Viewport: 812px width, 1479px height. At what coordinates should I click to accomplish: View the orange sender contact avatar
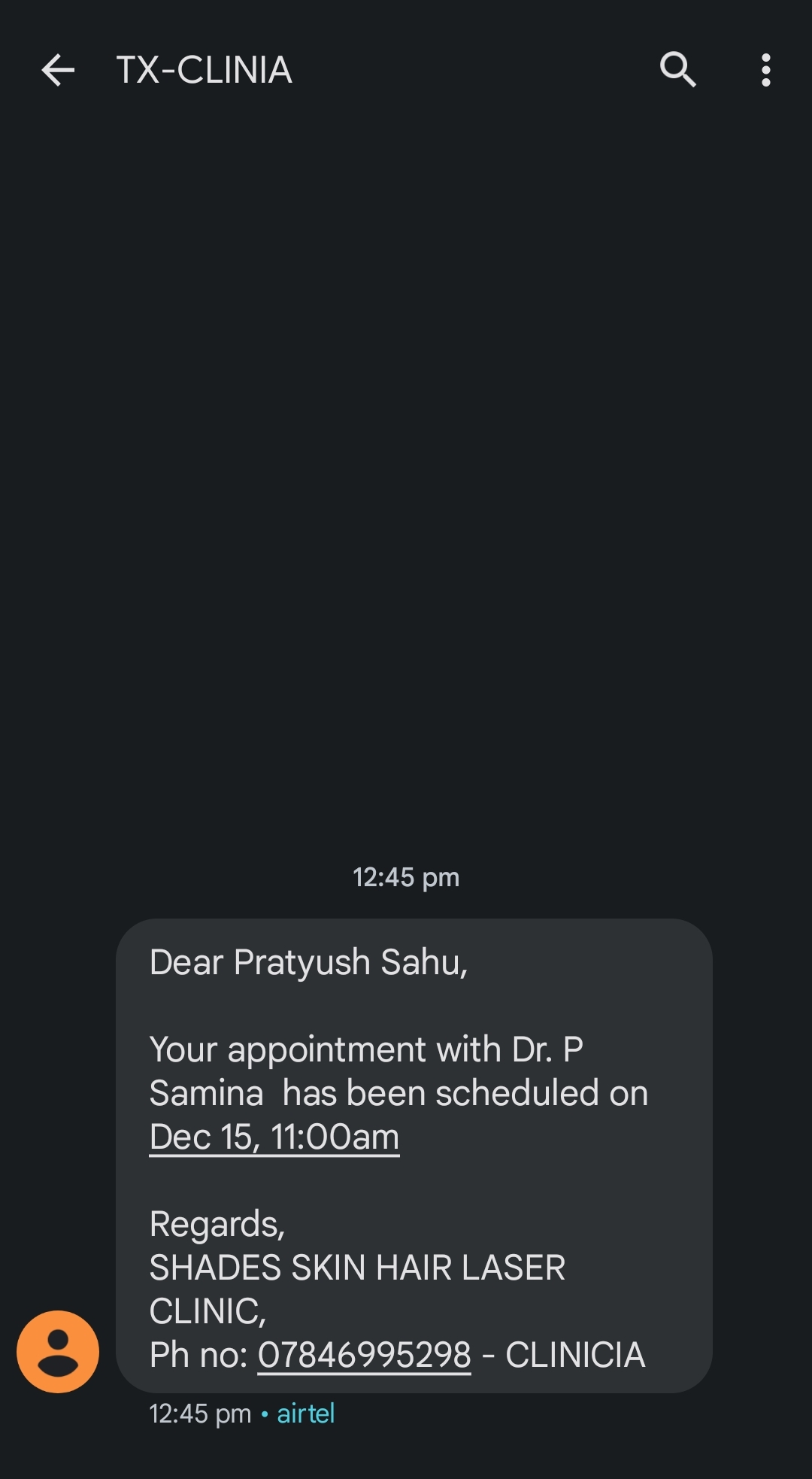tap(58, 1352)
